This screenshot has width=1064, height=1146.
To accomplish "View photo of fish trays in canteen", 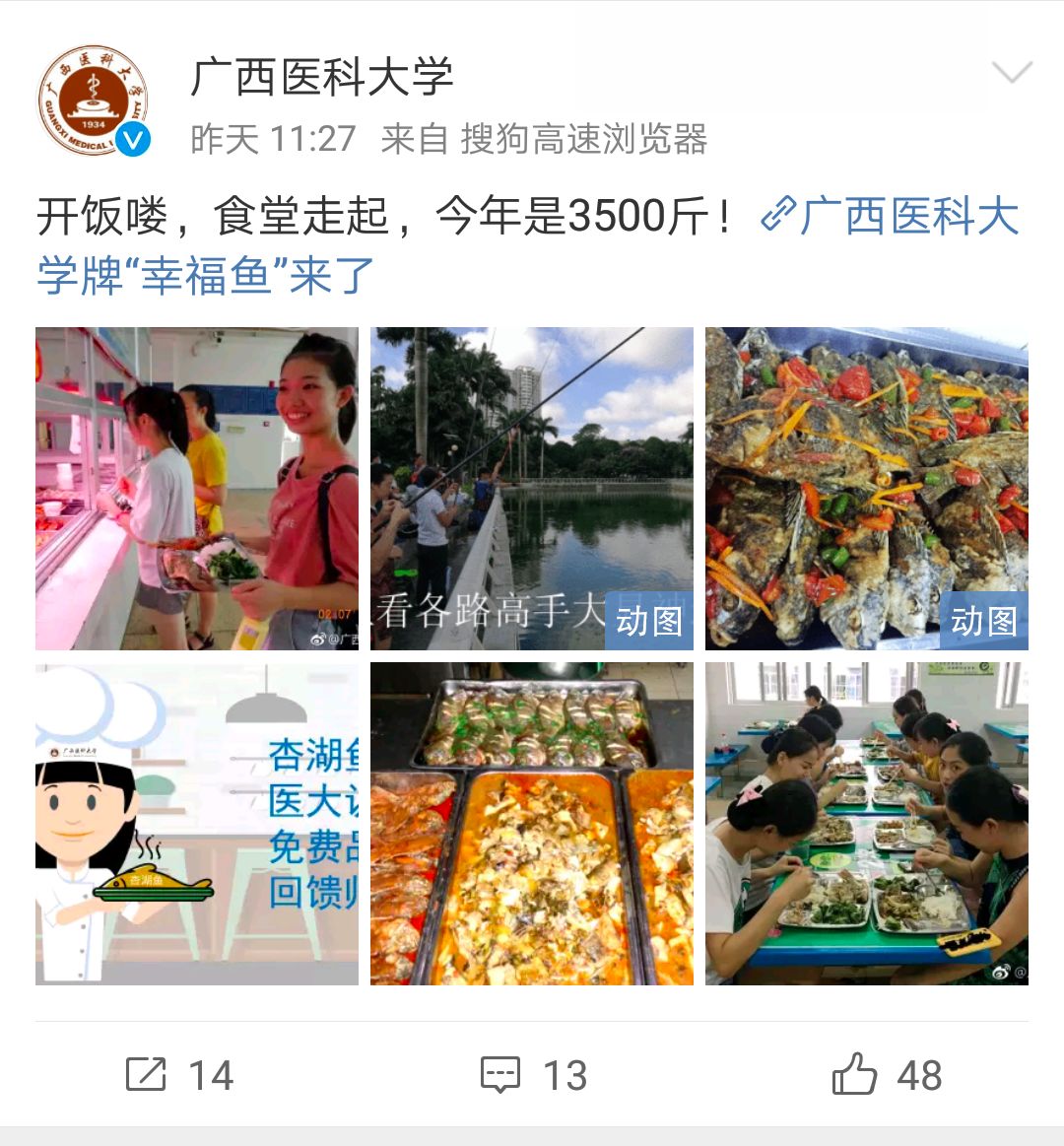I will 532,824.
